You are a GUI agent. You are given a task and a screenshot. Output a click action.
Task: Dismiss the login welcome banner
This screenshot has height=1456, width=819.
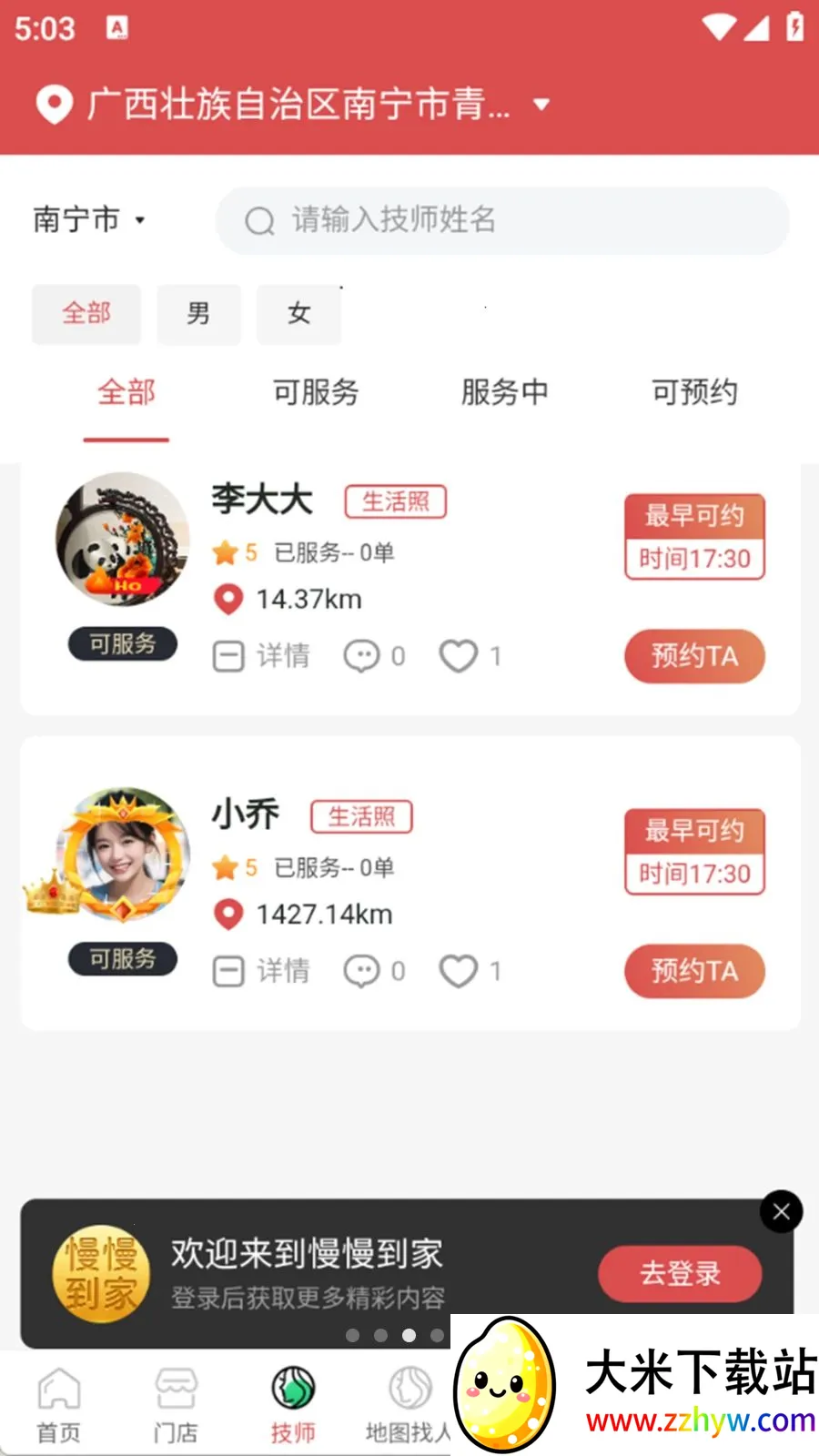(x=781, y=1211)
